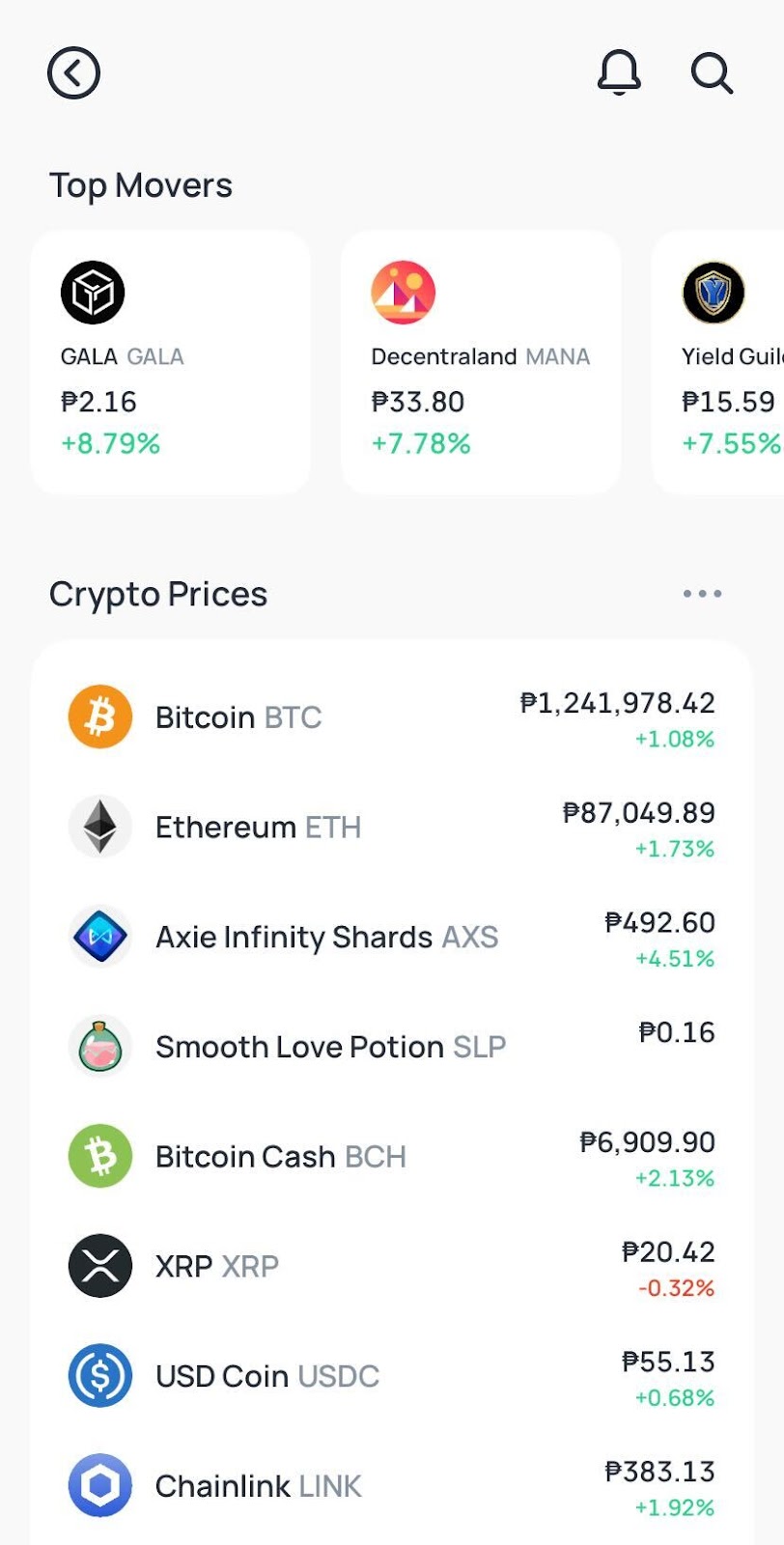The height and width of the screenshot is (1545, 784).
Task: View the Decentraland MANA card
Action: click(x=480, y=362)
